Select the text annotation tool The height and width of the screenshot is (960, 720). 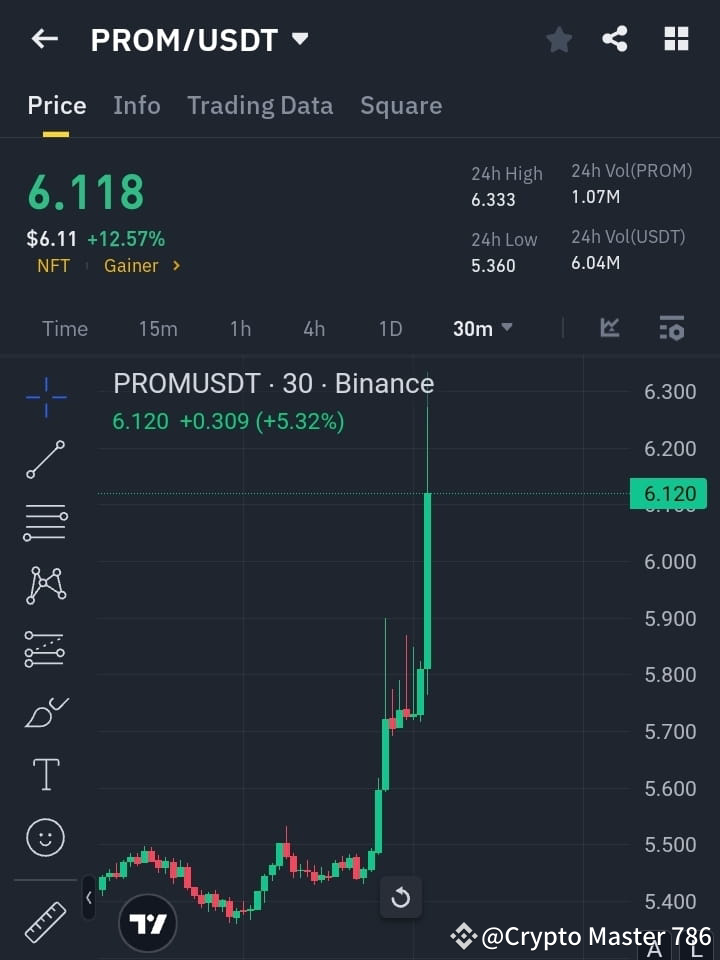(x=45, y=775)
